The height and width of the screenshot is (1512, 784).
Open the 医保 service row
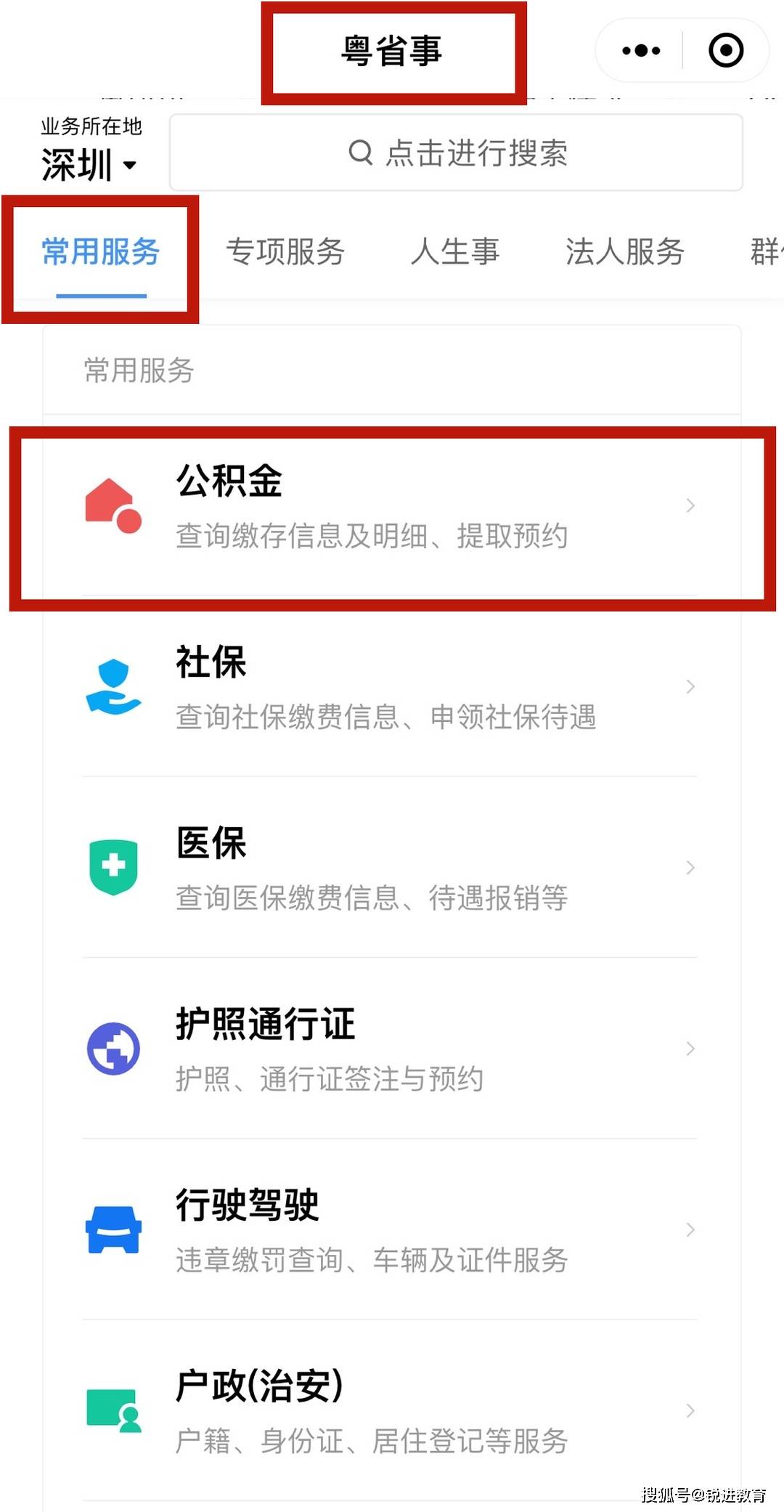(391, 867)
